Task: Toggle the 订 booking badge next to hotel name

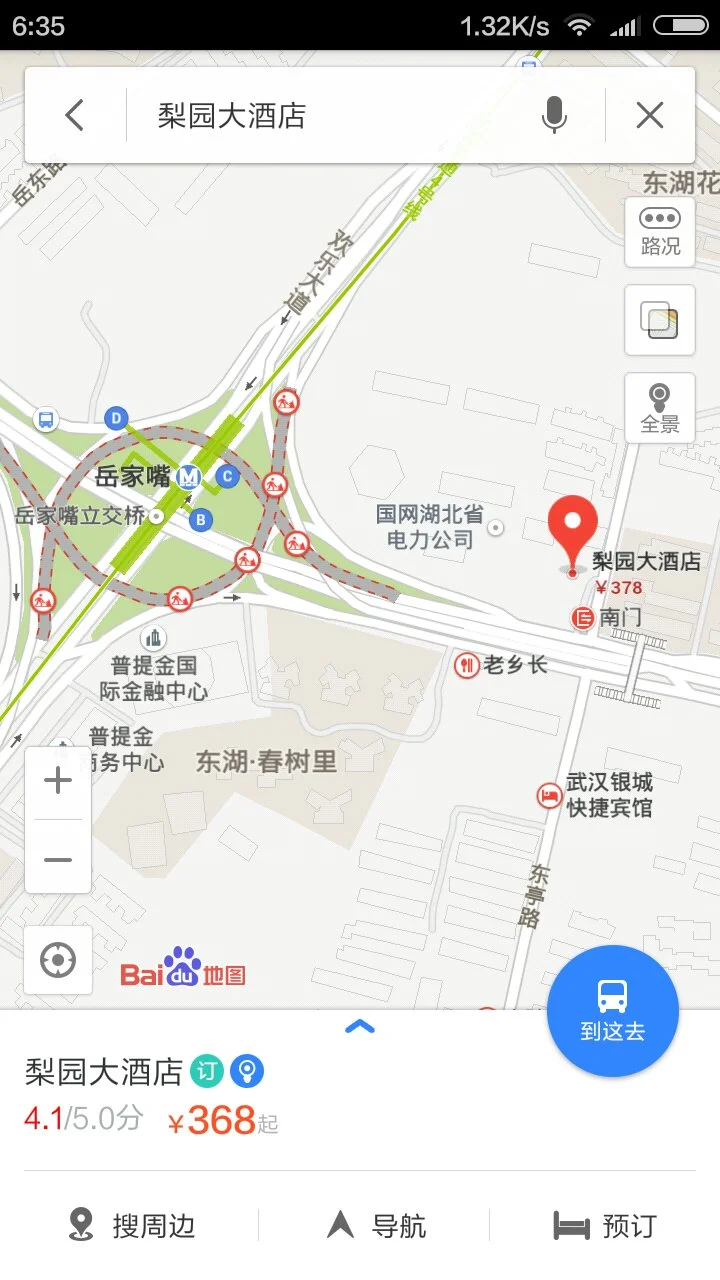Action: point(206,1070)
